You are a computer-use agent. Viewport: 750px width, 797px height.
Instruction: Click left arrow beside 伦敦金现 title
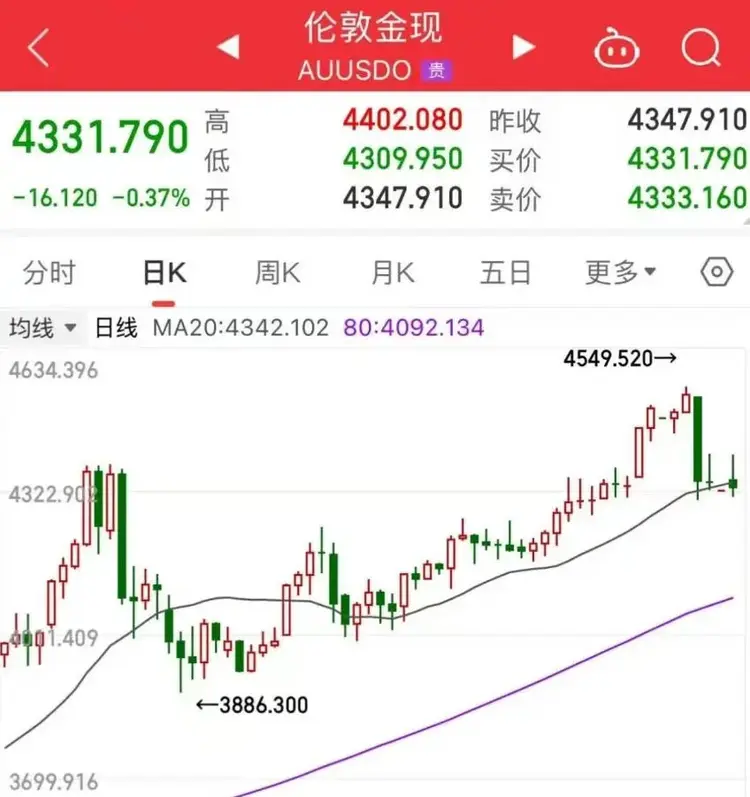click(x=228, y=46)
